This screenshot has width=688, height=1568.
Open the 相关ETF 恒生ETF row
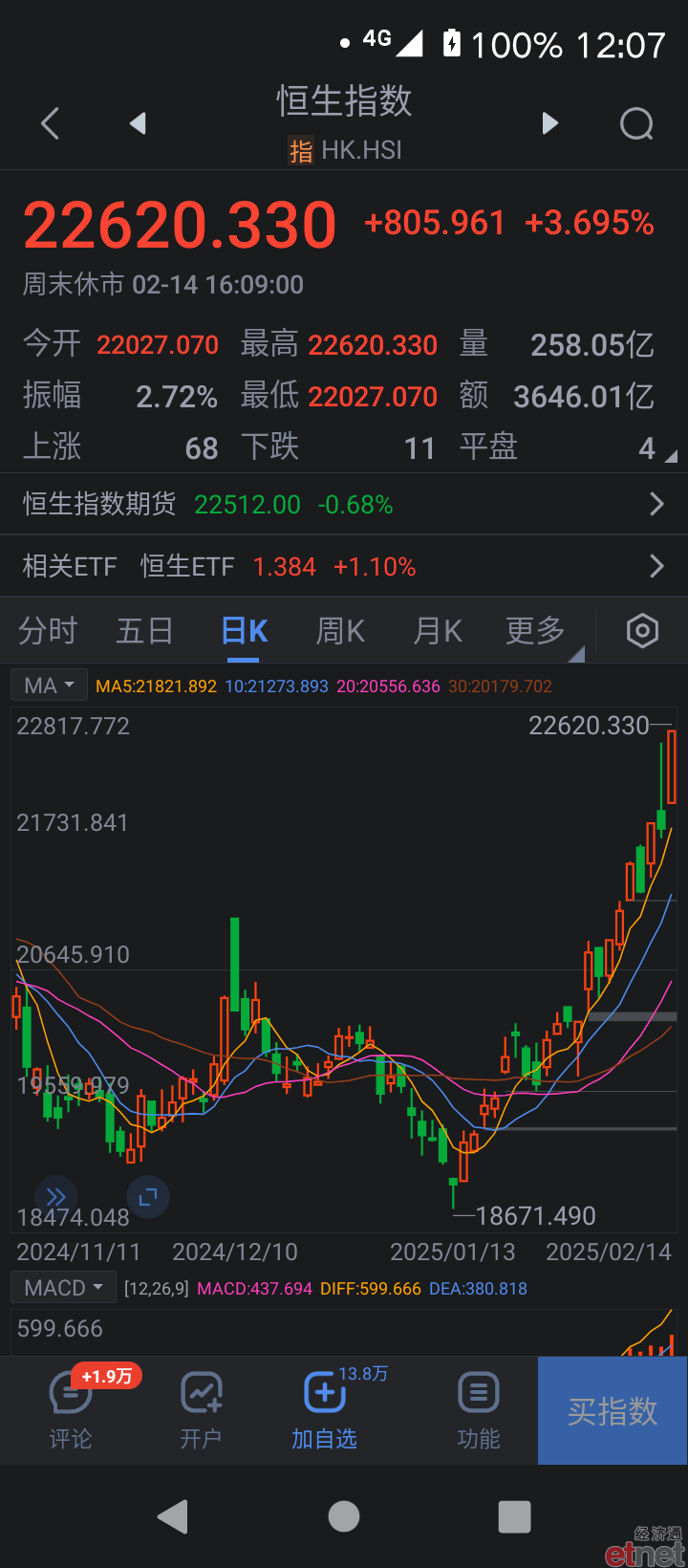(x=344, y=566)
